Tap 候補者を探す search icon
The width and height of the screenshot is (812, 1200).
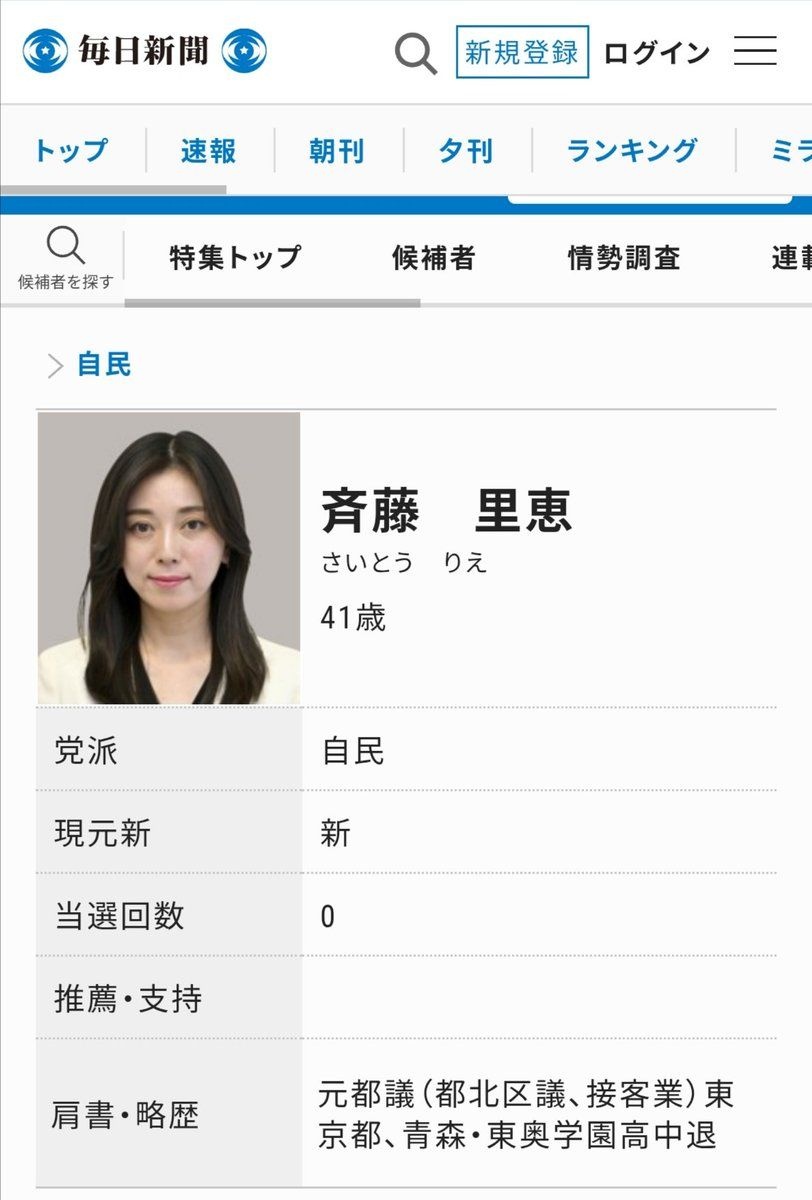[x=66, y=258]
